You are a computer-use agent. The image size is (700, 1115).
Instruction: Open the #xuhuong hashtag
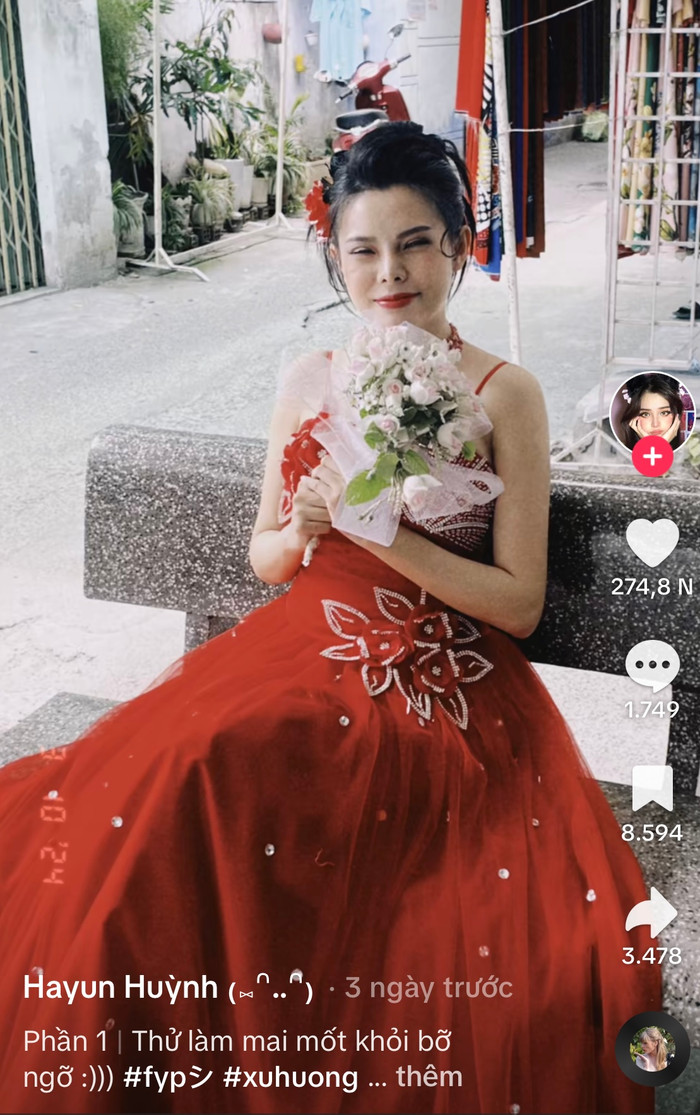click(291, 1077)
